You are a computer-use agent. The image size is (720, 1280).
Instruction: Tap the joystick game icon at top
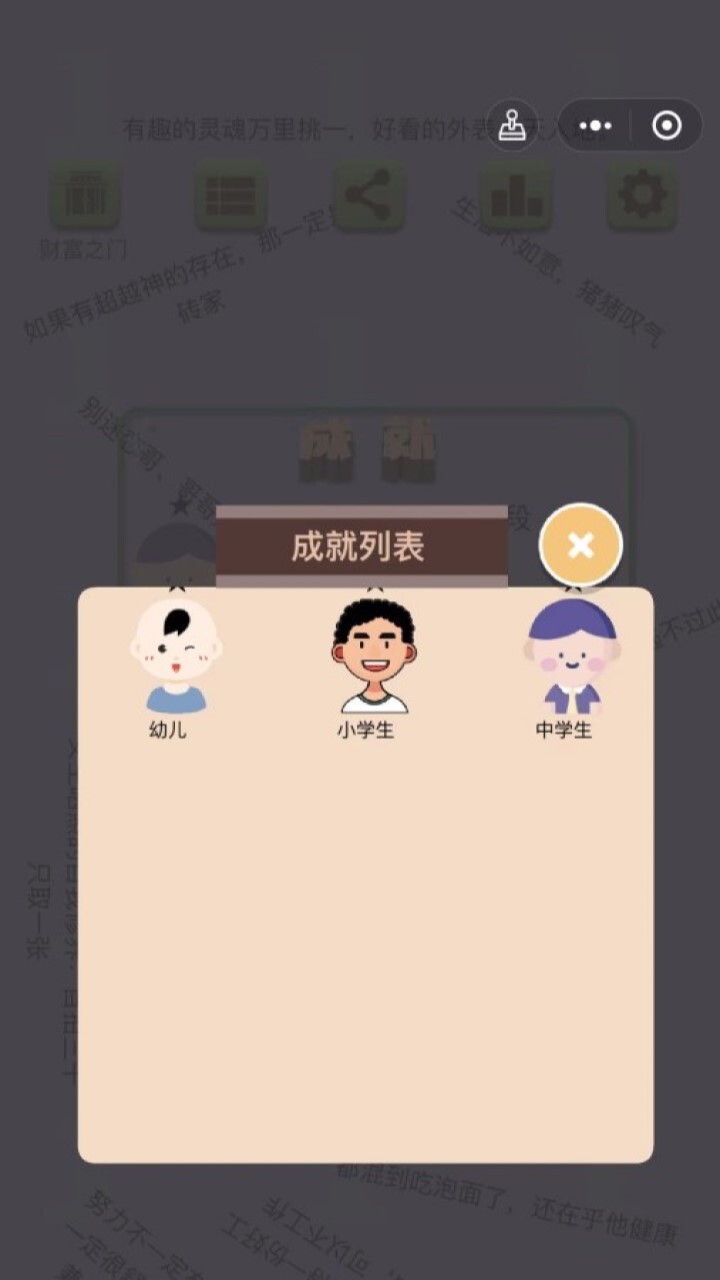(512, 126)
